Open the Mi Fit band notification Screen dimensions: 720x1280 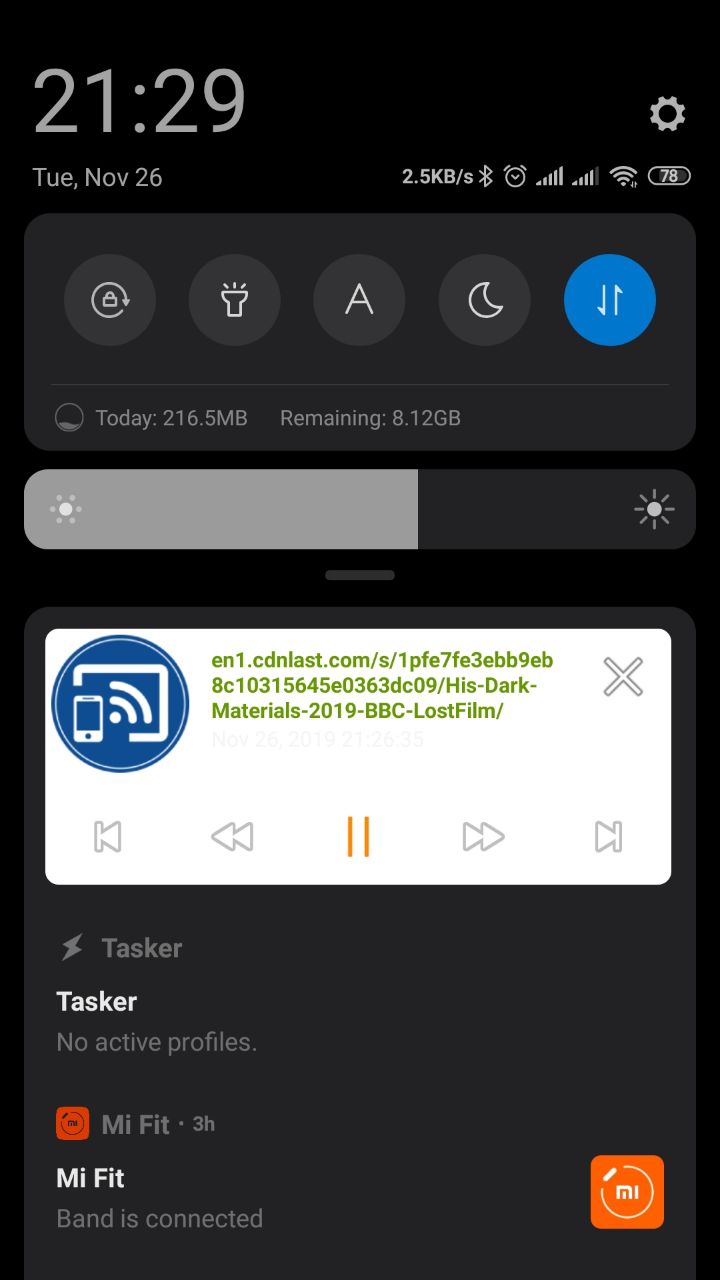pyautogui.click(x=360, y=1172)
